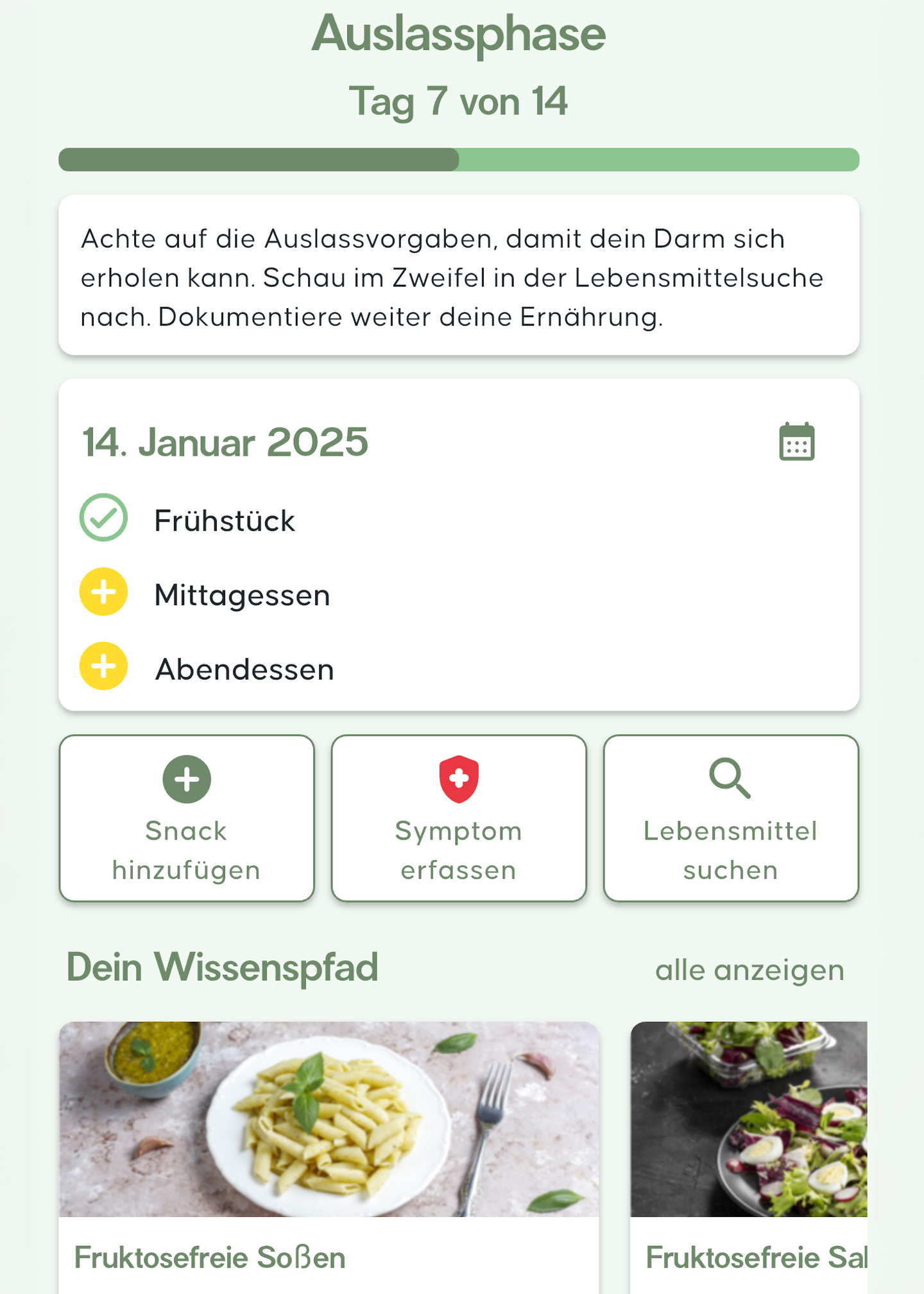Add Abendessen for today
Viewport: 924px width, 1294px height.
coord(104,666)
